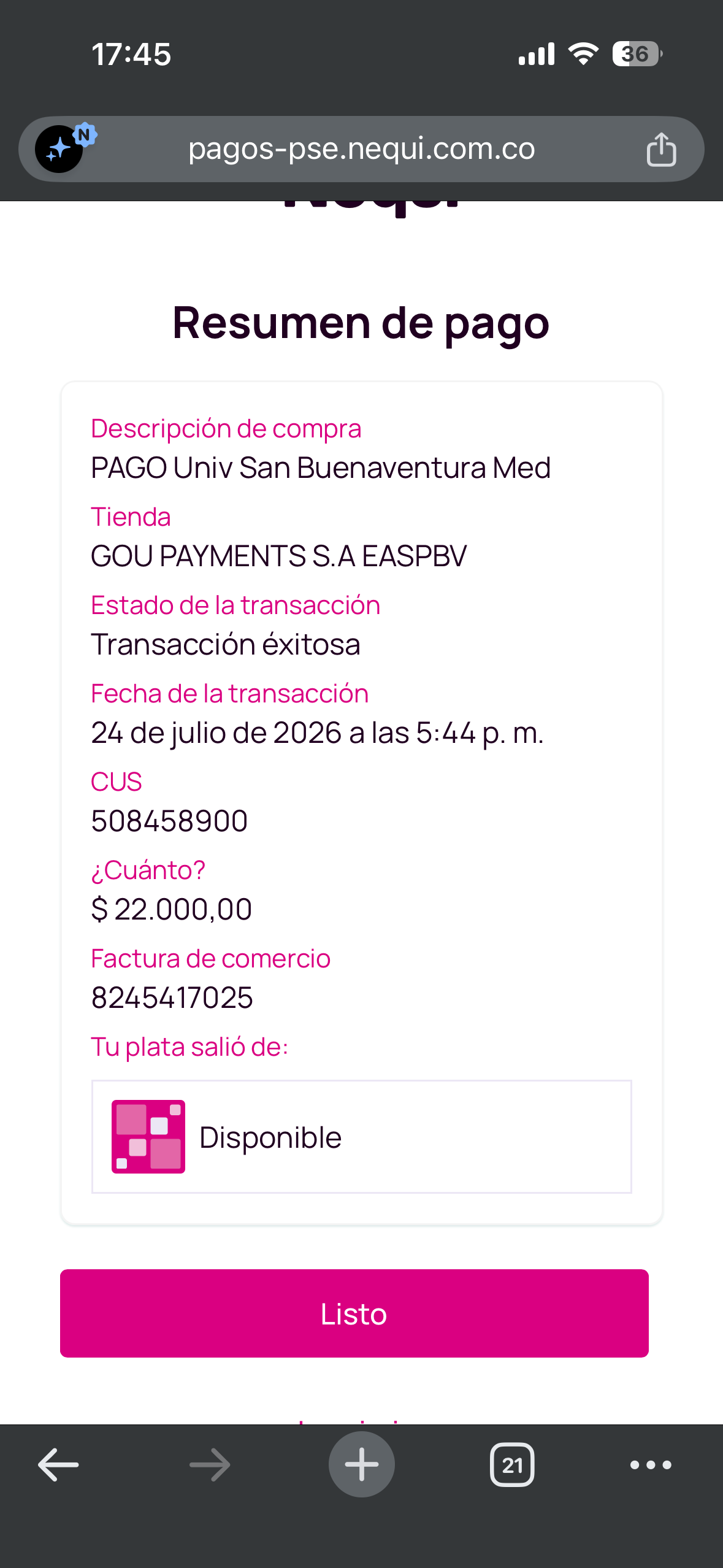Open a new browser tab

[x=361, y=1464]
